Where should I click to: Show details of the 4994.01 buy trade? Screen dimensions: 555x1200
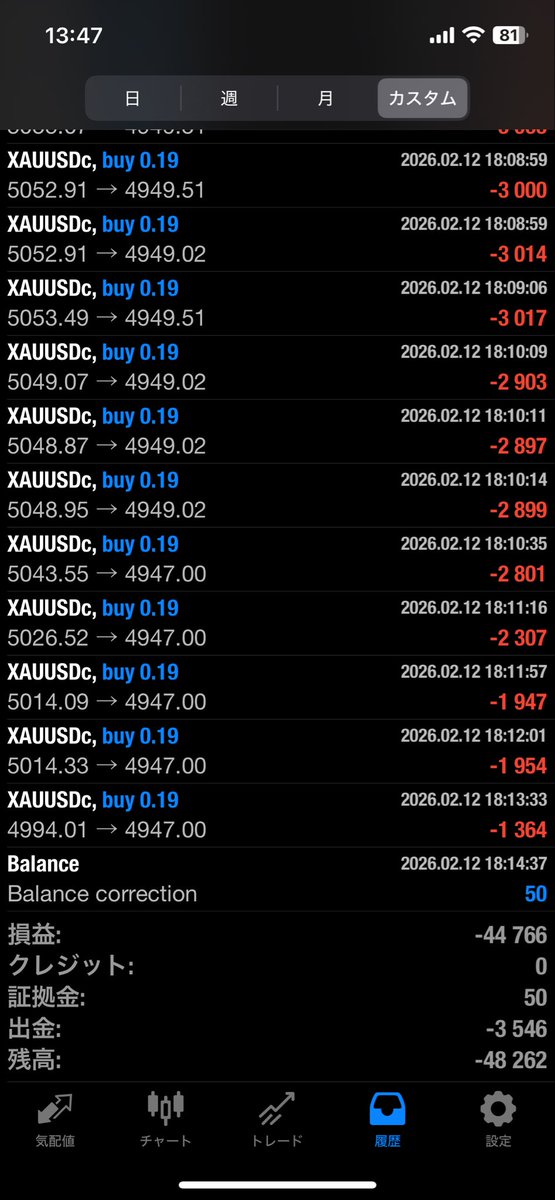(277, 816)
